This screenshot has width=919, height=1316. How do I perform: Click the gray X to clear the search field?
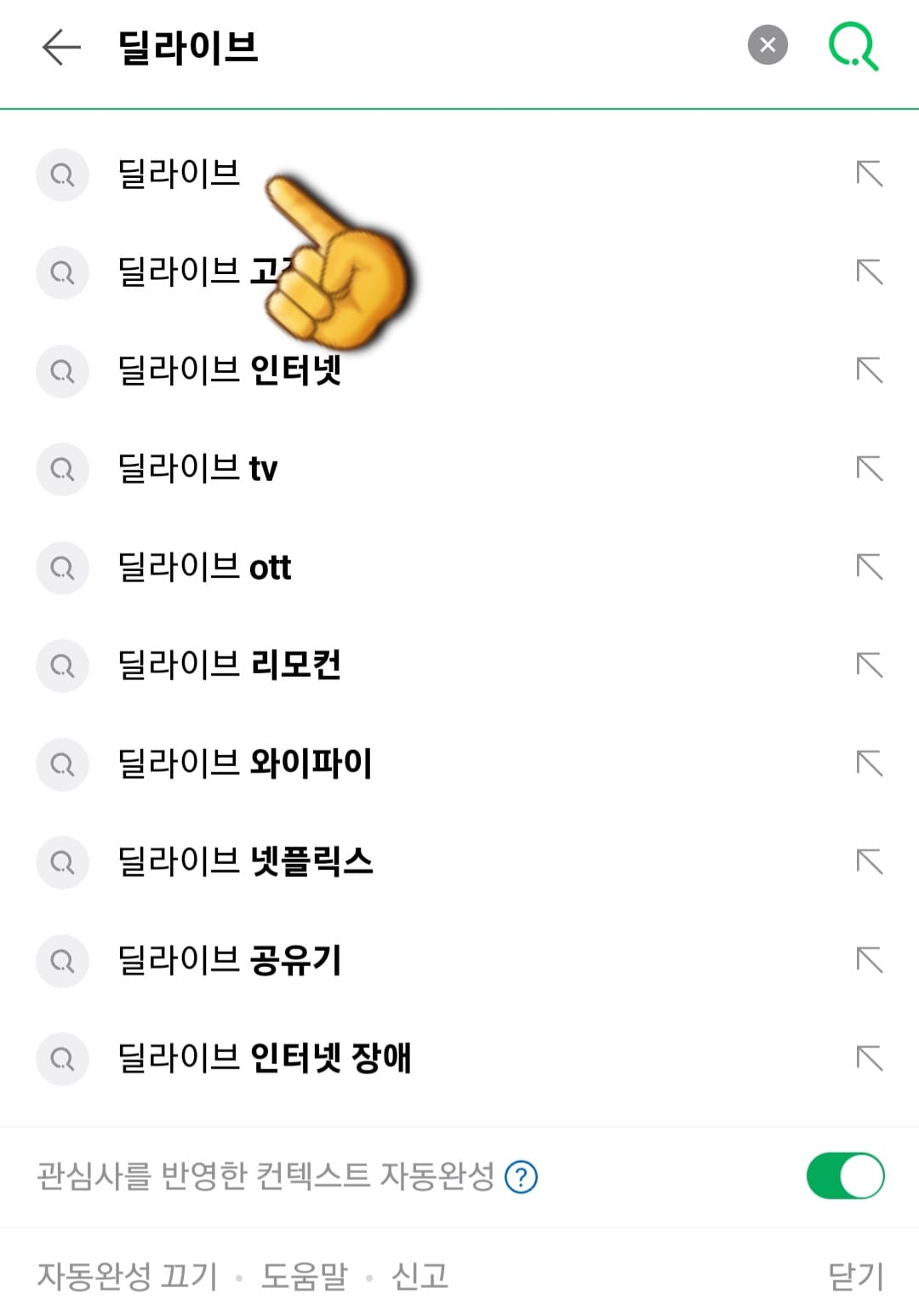point(767,46)
